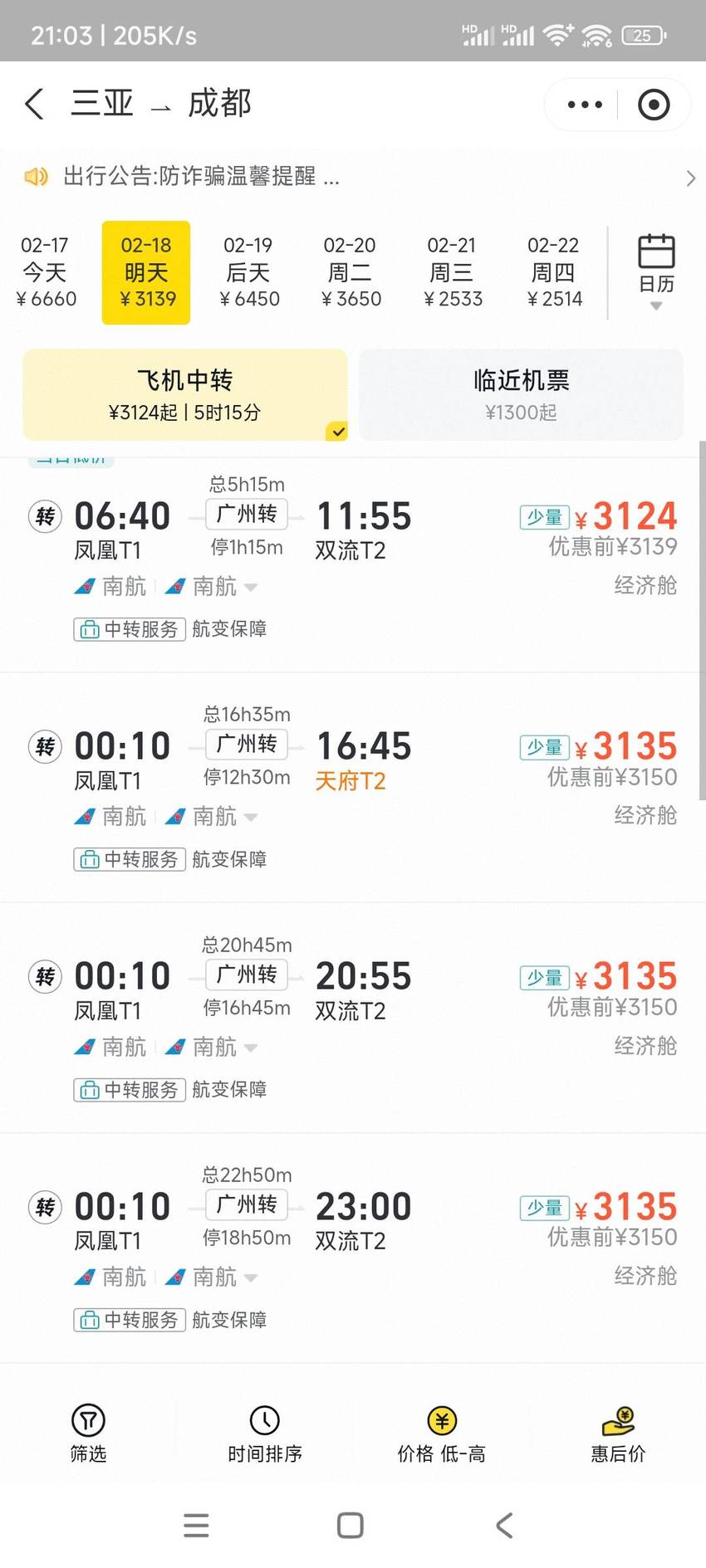Open the 日历 calendar picker
Screen dimensions: 706x1568
tap(656, 272)
